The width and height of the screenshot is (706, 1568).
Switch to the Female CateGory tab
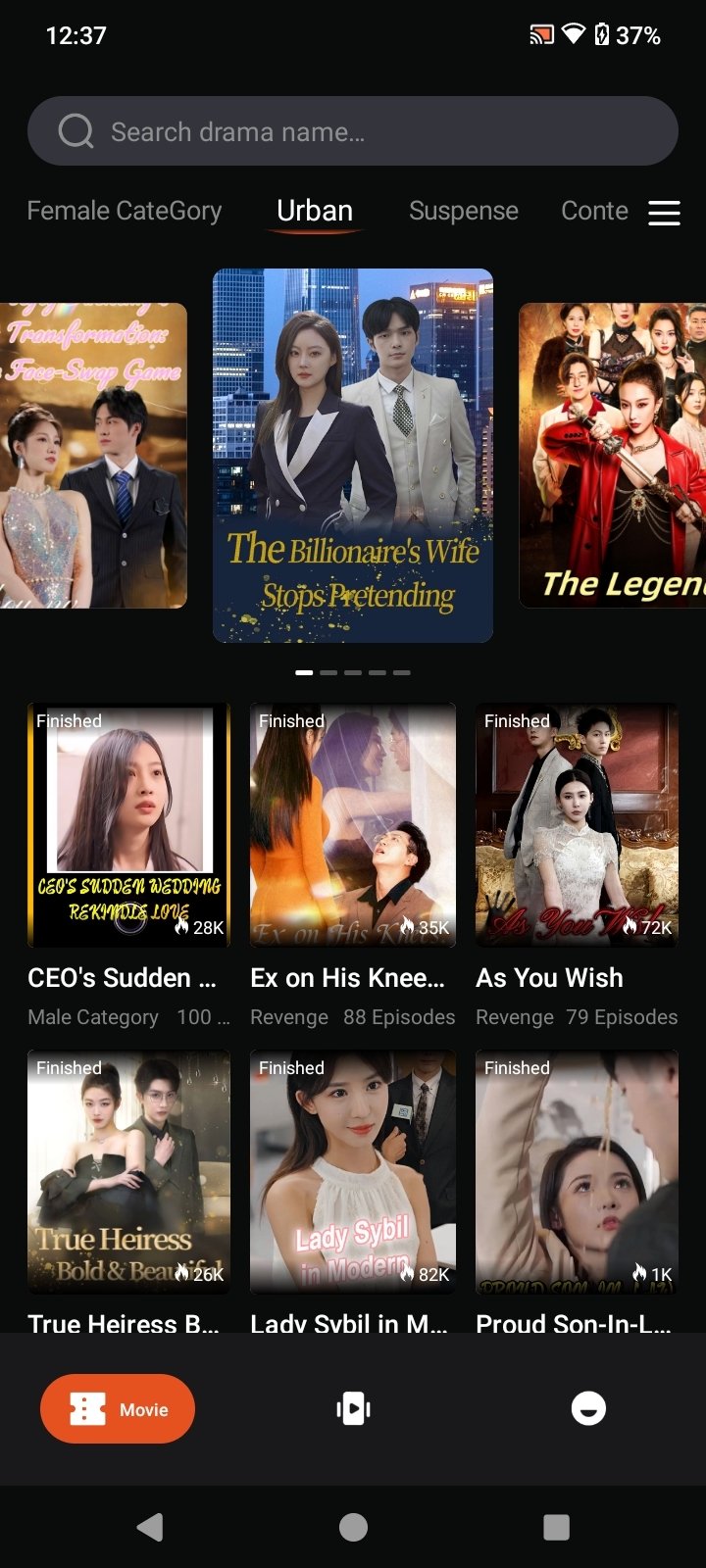[125, 211]
